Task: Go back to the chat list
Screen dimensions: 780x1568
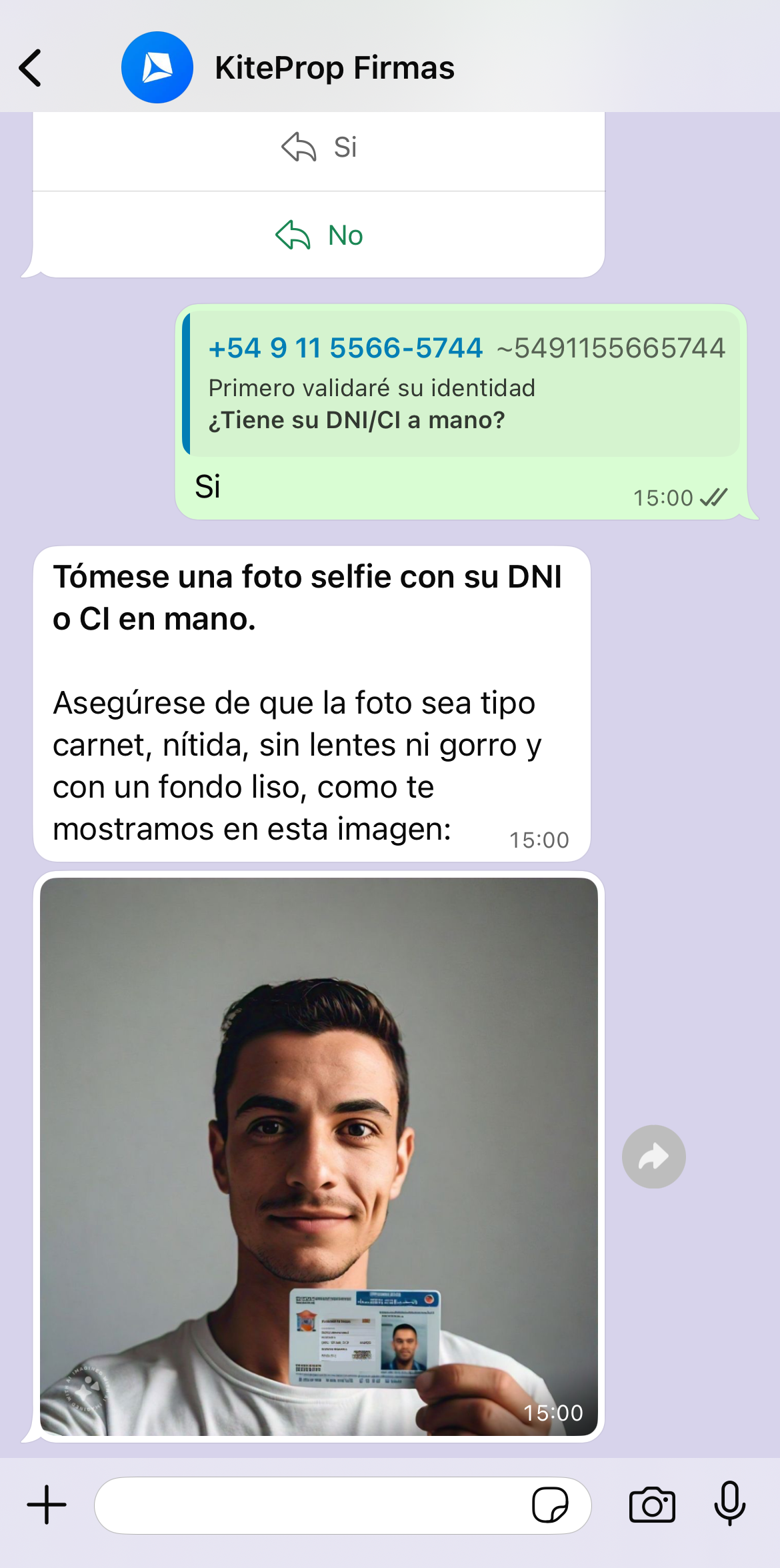Action: [31, 68]
